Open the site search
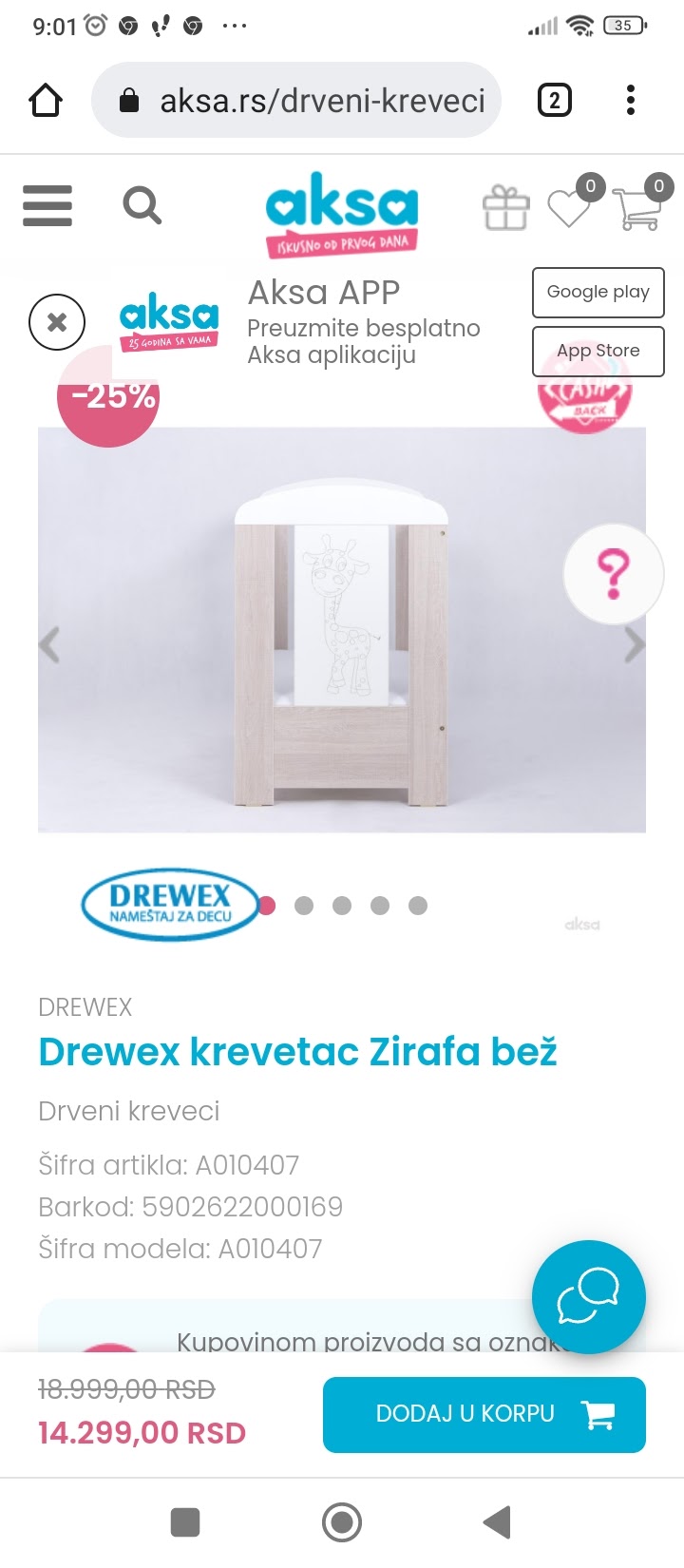This screenshot has height=1568, width=684. coord(142,205)
